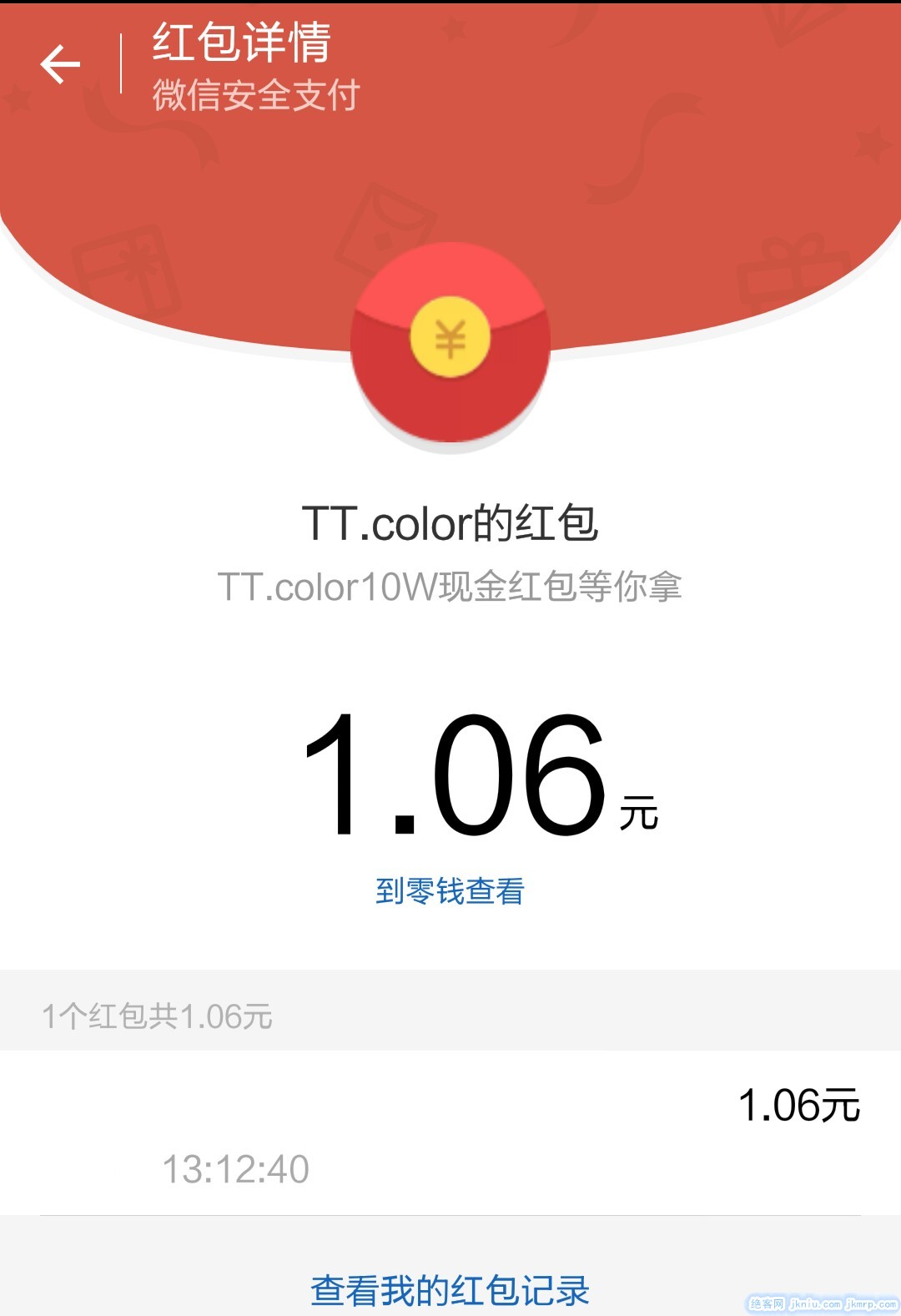
Task: Go back using the top-left arrow
Action: pyautogui.click(x=60, y=64)
